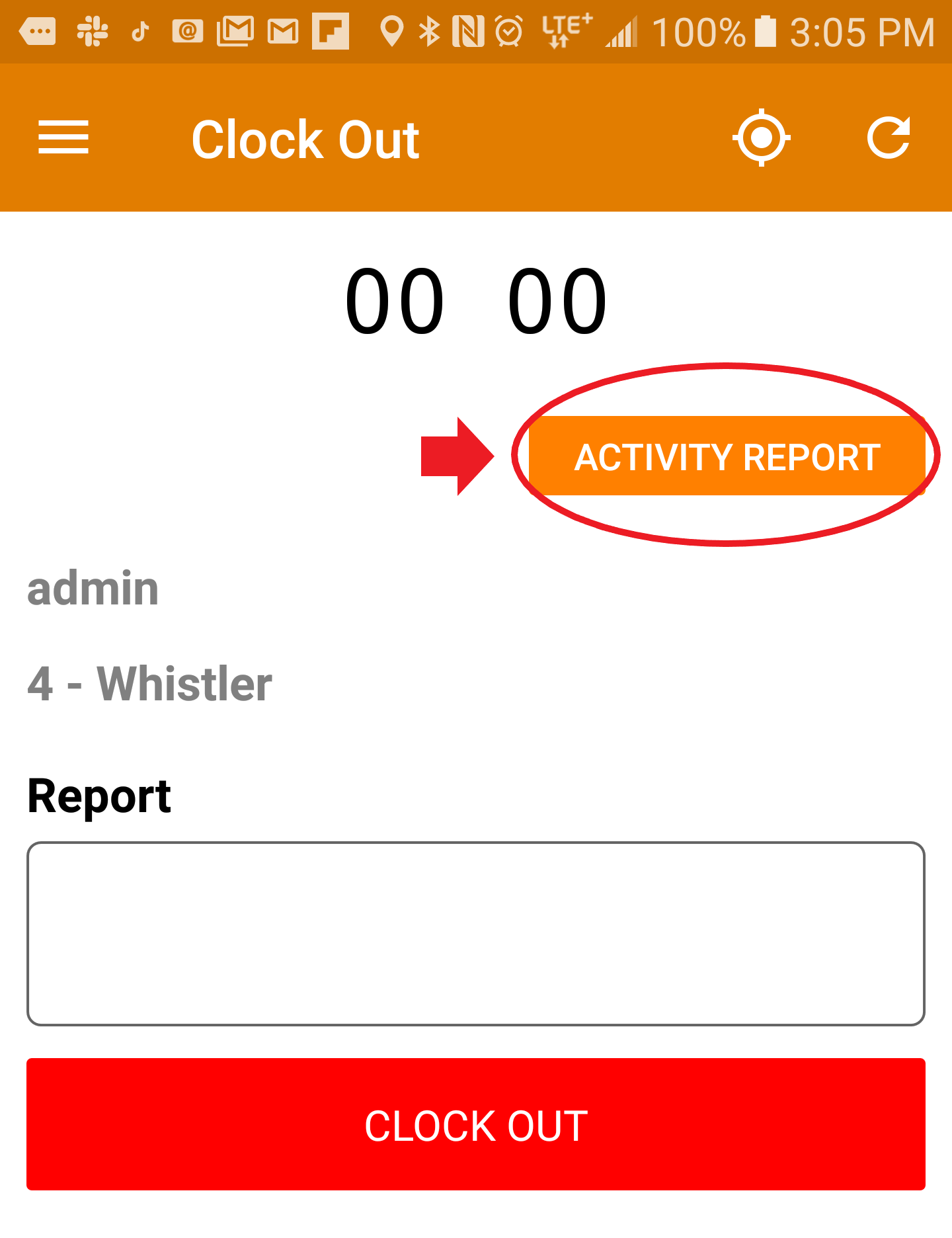952x1238 pixels.
Task: Tap the Bluetooth status icon
Action: 428,30
